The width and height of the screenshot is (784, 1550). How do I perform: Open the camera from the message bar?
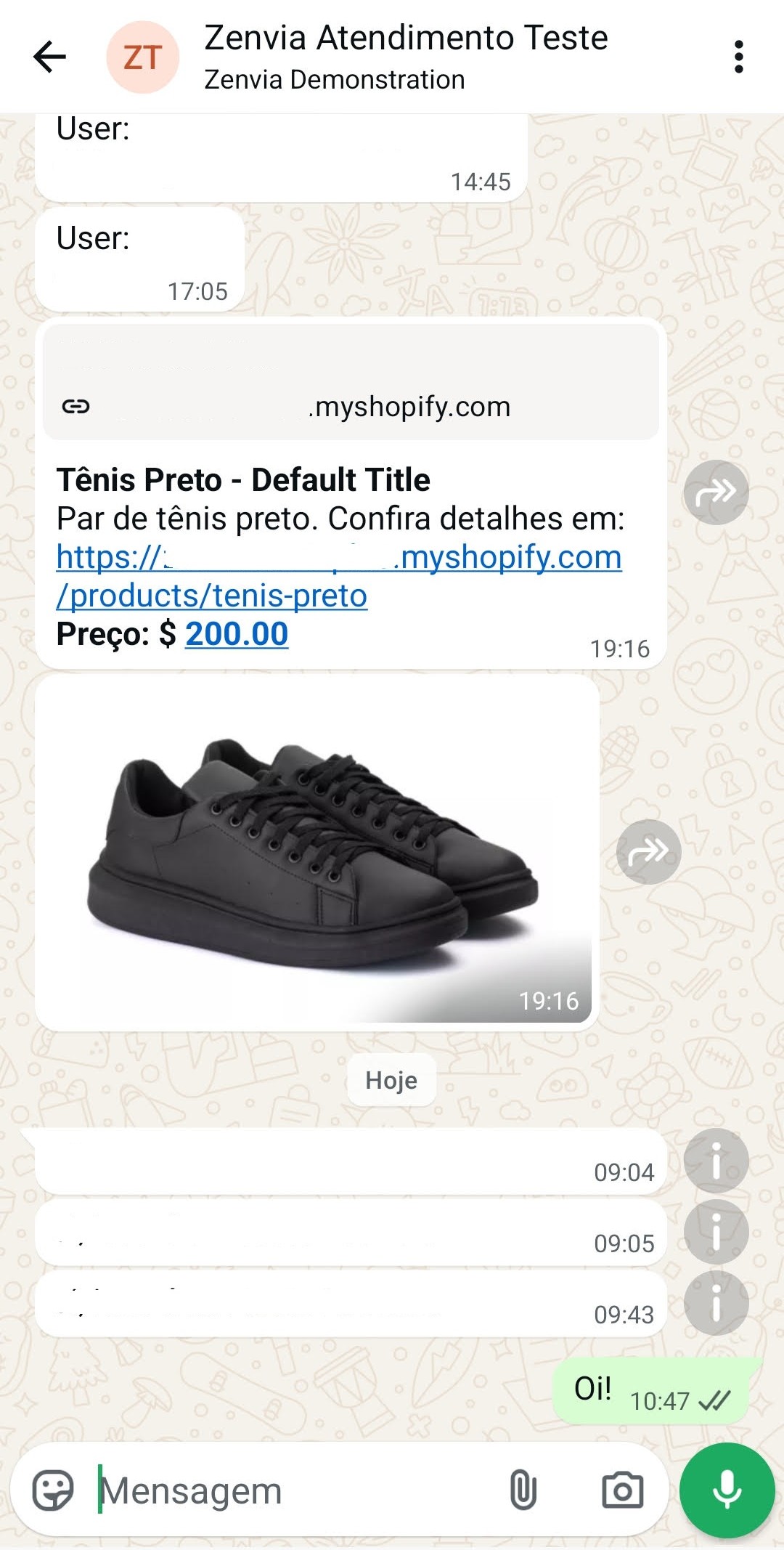pyautogui.click(x=622, y=1490)
